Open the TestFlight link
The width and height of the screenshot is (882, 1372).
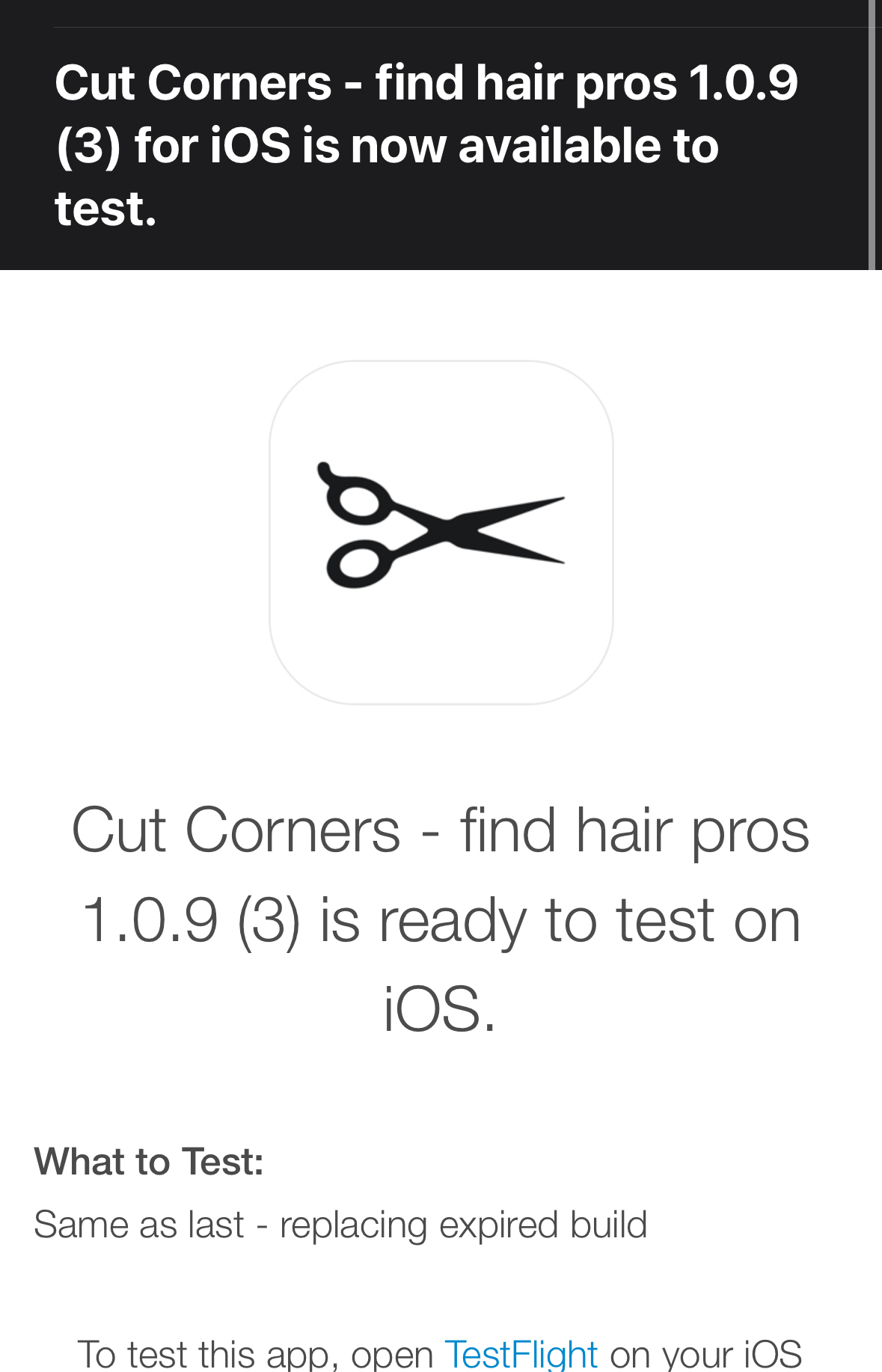pos(521,1353)
